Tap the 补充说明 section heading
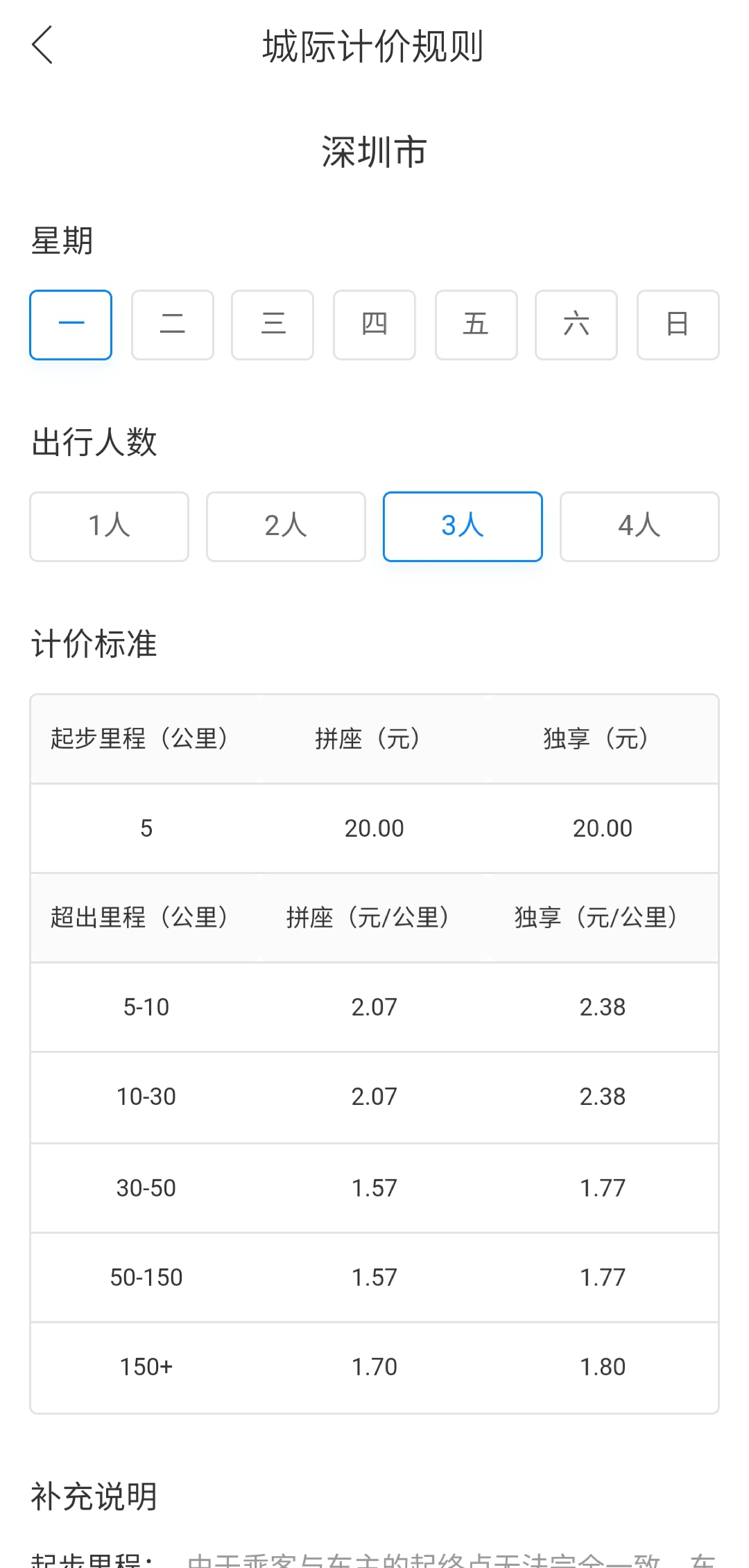Viewport: 749px width, 1568px height. pyautogui.click(x=96, y=1497)
